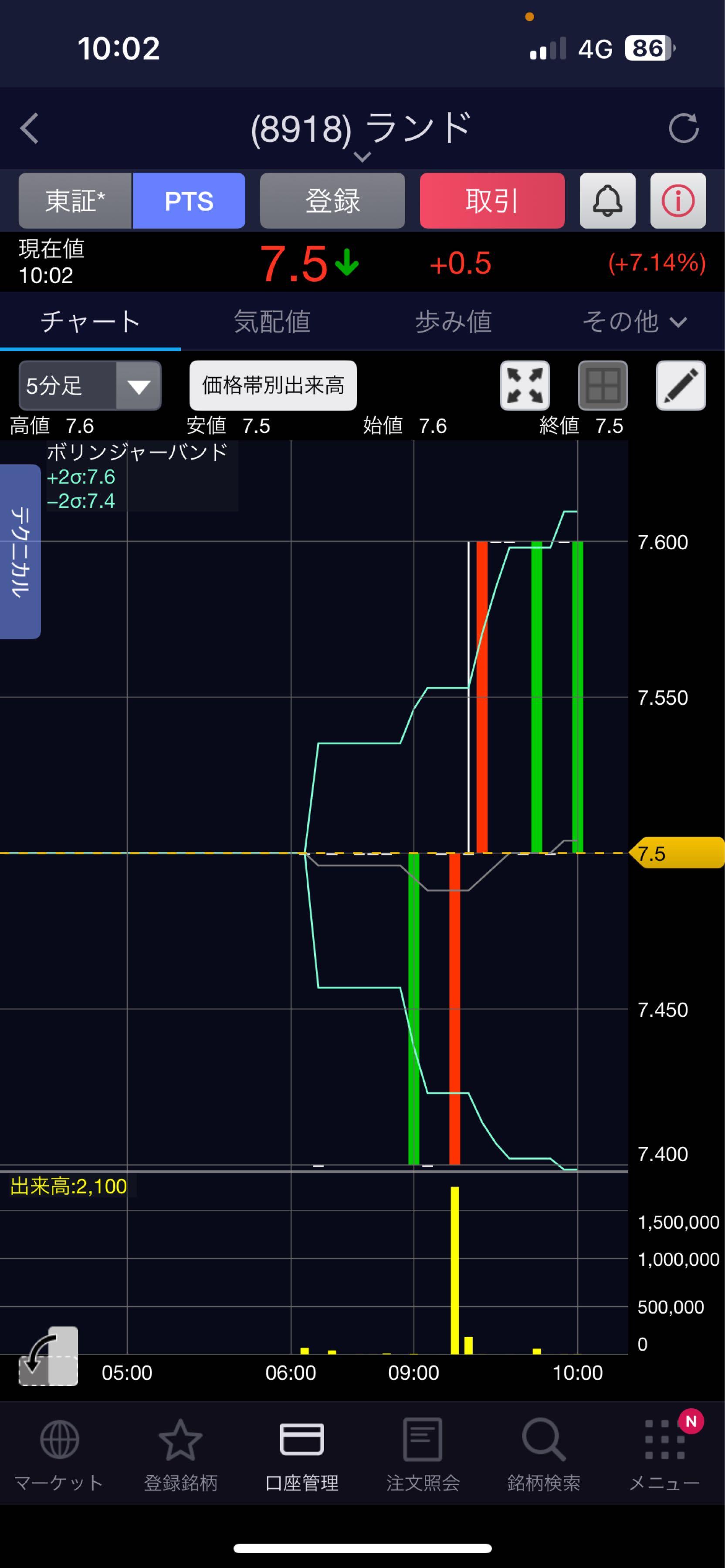Screen dimensions: 725x1568
Task: Open the 5分足 timeframe dropdown
Action: (x=90, y=385)
